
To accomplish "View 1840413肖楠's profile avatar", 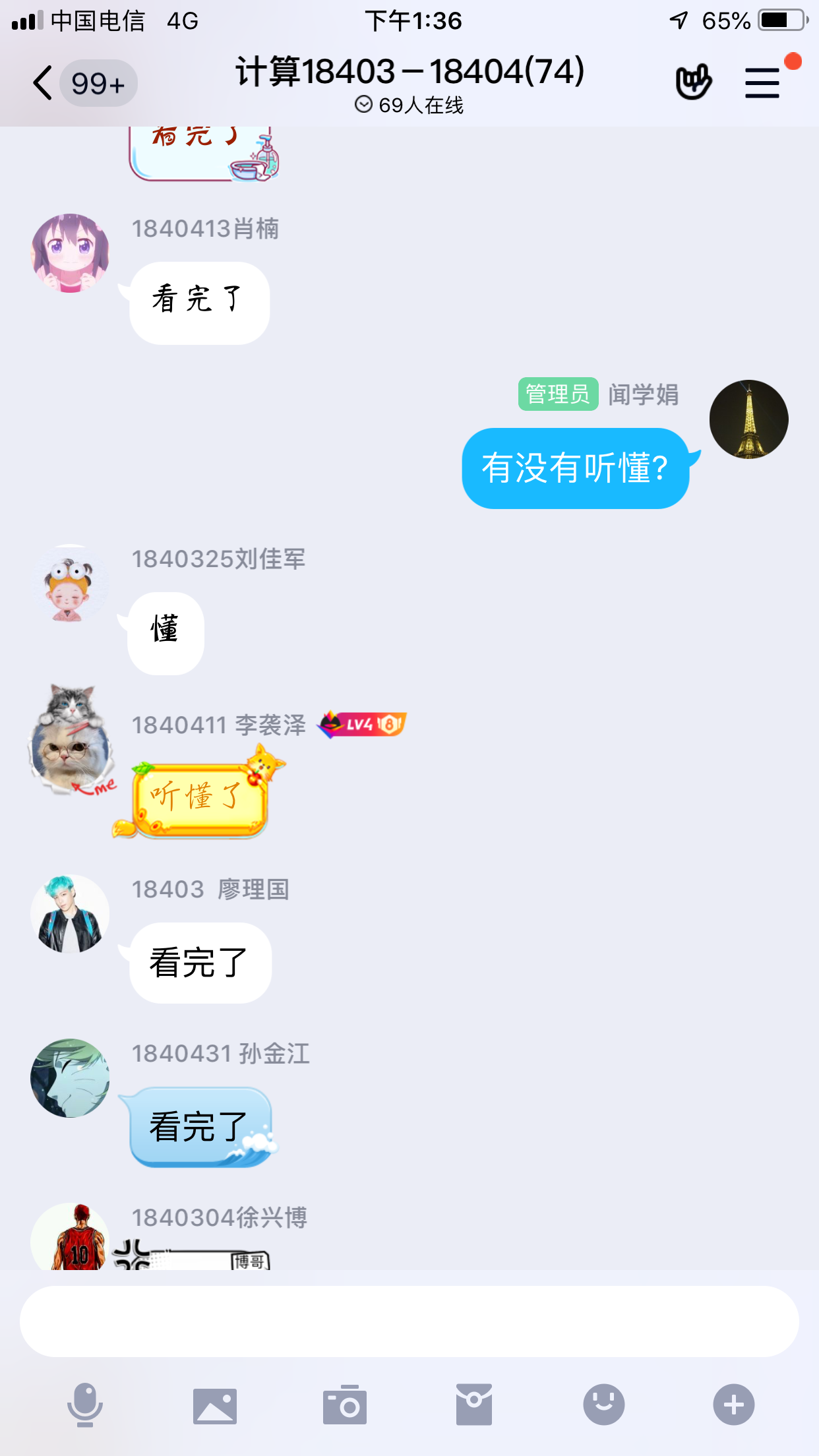I will pyautogui.click(x=70, y=253).
